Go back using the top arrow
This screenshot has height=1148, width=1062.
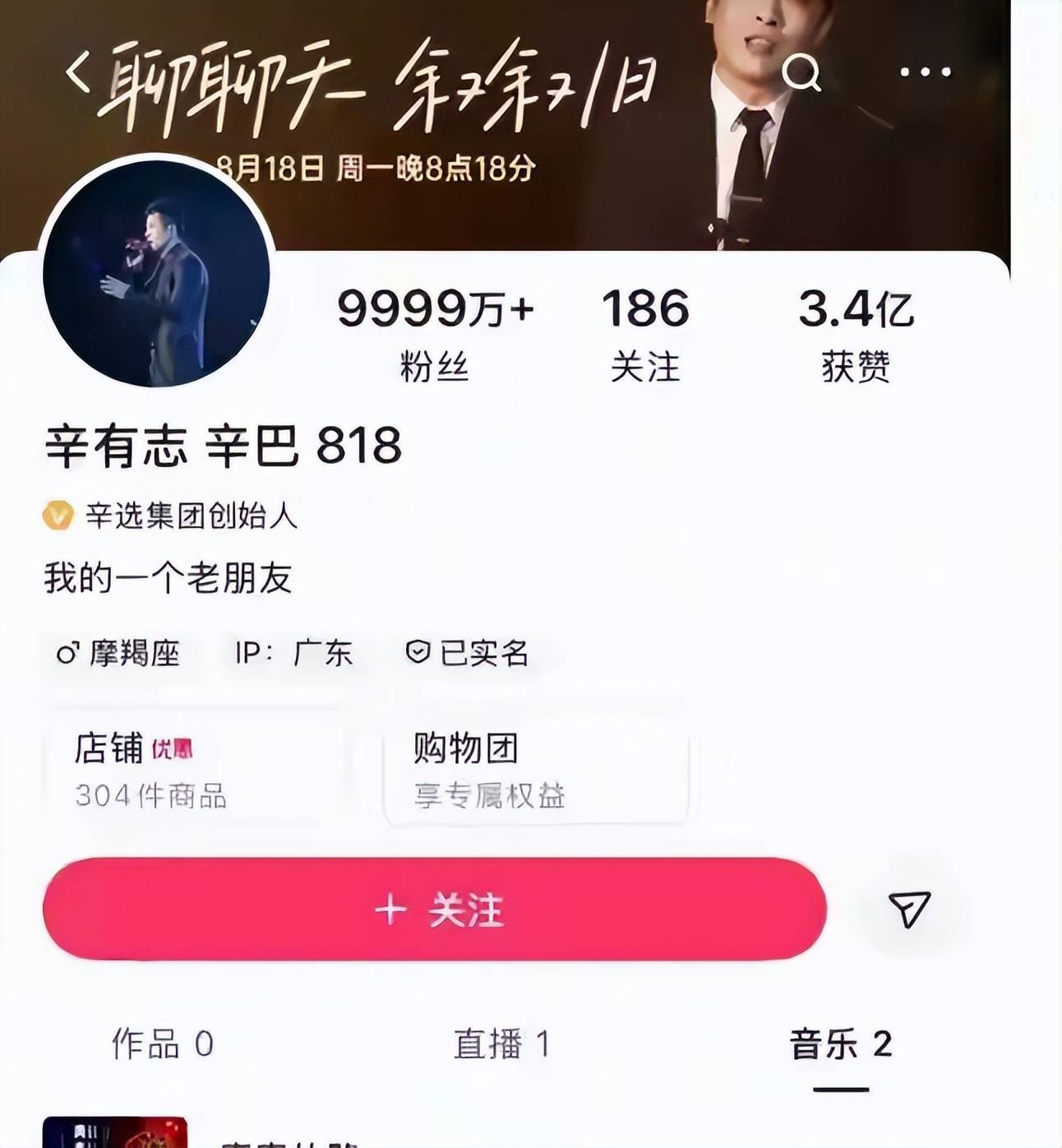pos(77,72)
